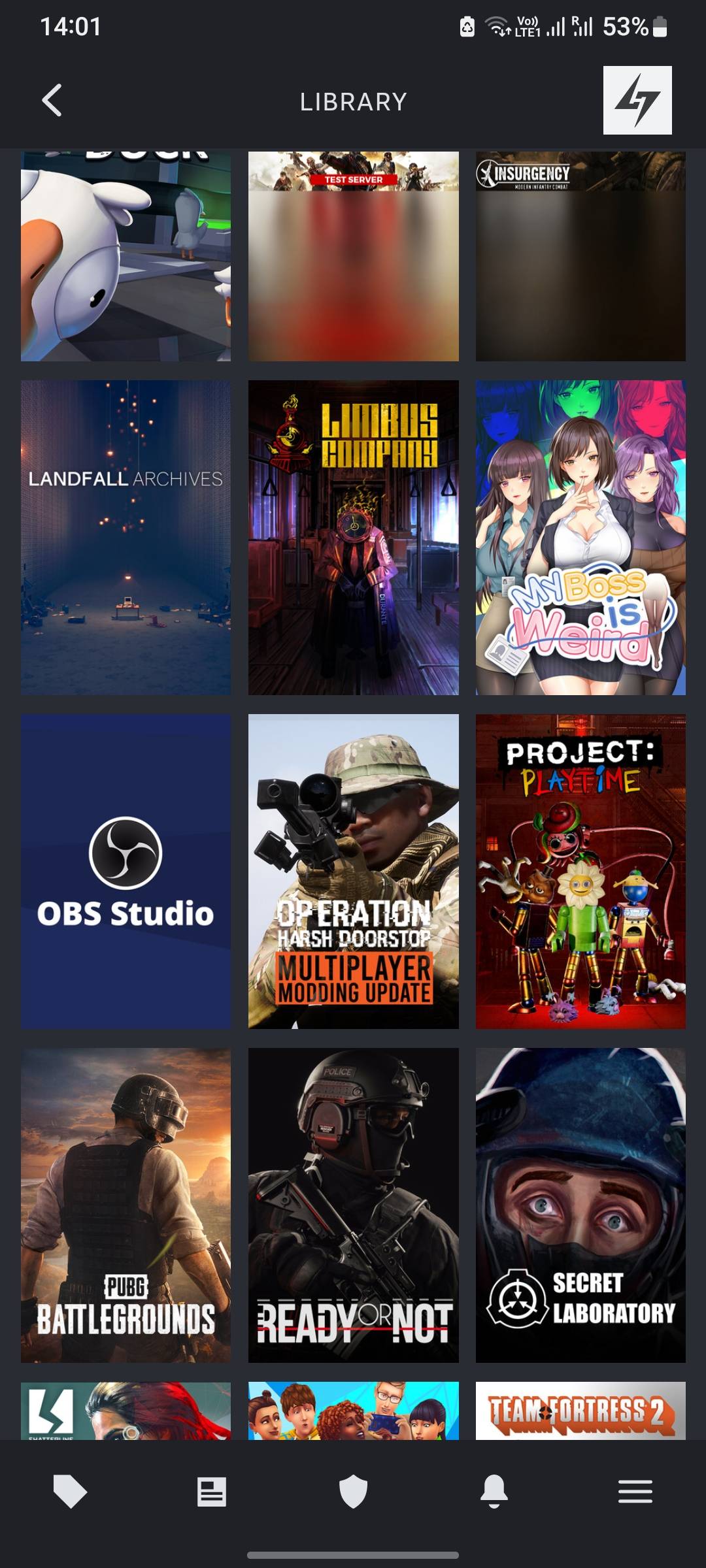Open the My Boss is Weird tile
Image resolution: width=706 pixels, height=1568 pixels.
580,537
